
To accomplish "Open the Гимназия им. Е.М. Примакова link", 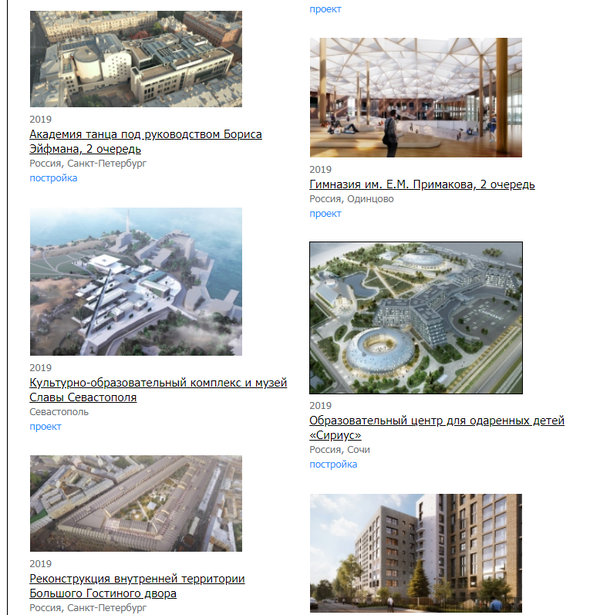I will point(422,184).
